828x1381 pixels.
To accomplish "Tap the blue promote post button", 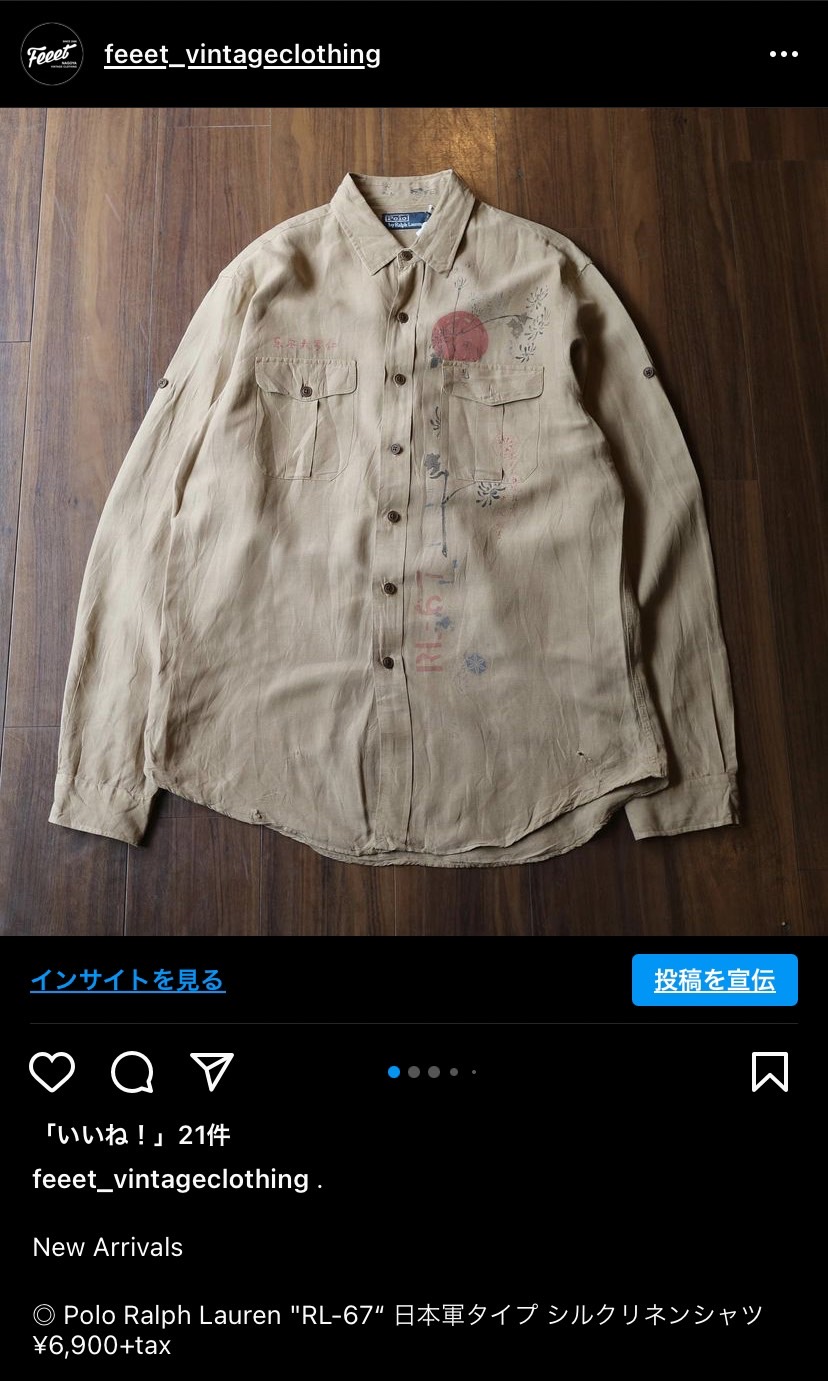I will pos(714,980).
